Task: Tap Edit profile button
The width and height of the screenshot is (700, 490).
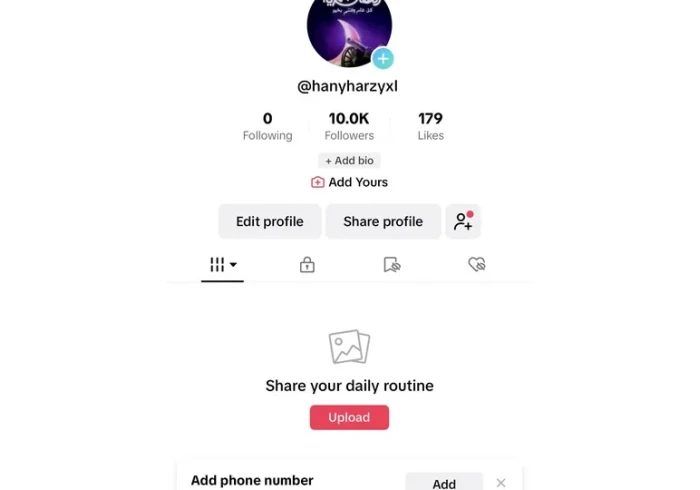Action: [269, 222]
